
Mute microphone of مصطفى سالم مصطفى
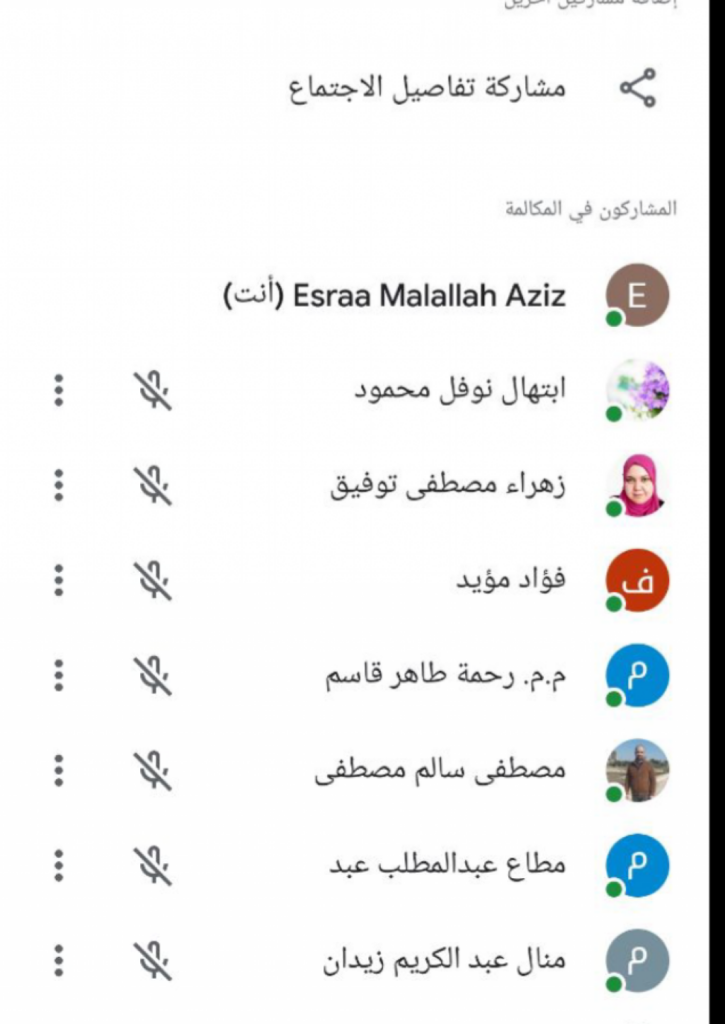pyautogui.click(x=153, y=771)
